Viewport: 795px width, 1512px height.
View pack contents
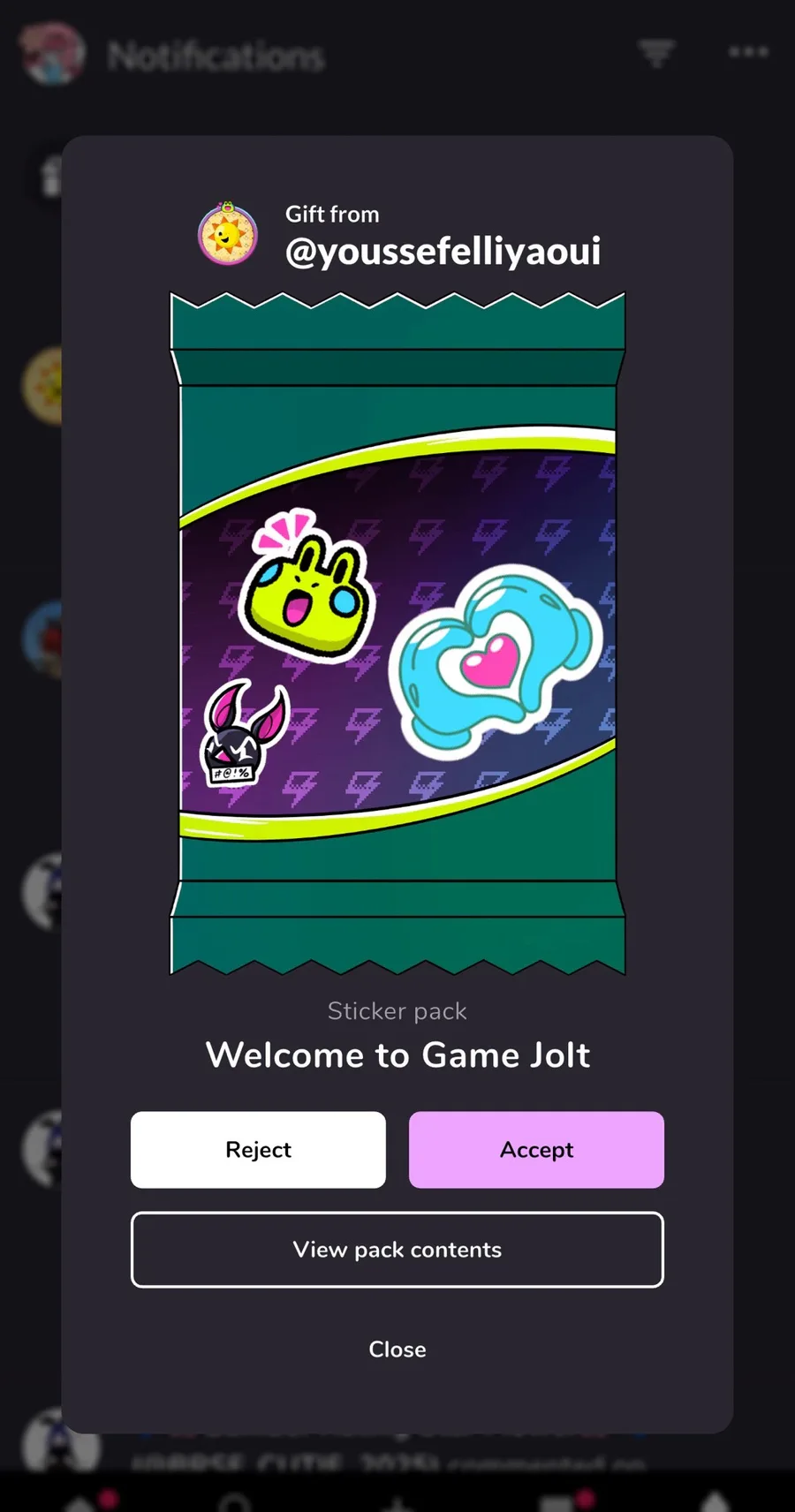(x=397, y=1249)
